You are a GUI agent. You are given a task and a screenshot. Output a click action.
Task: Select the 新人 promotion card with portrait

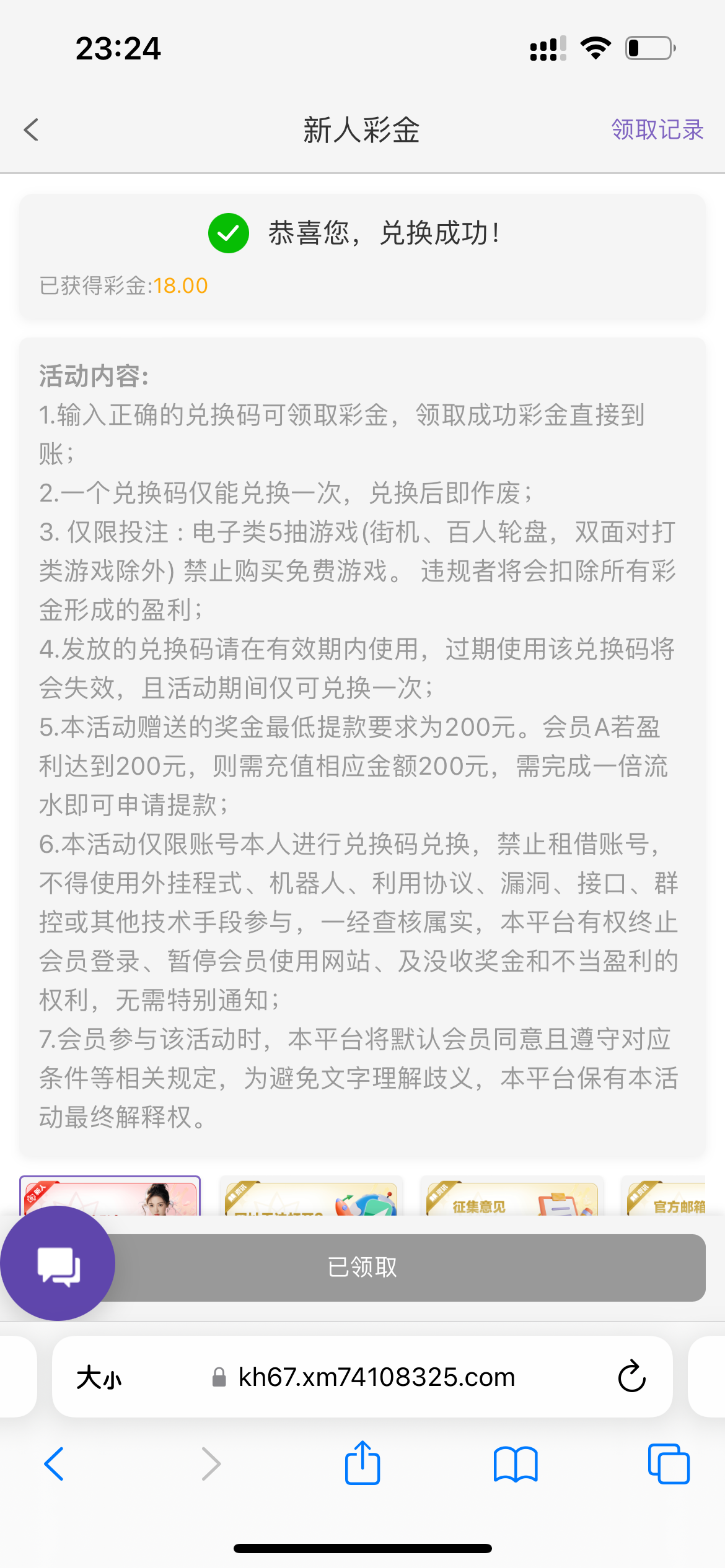point(110,1196)
